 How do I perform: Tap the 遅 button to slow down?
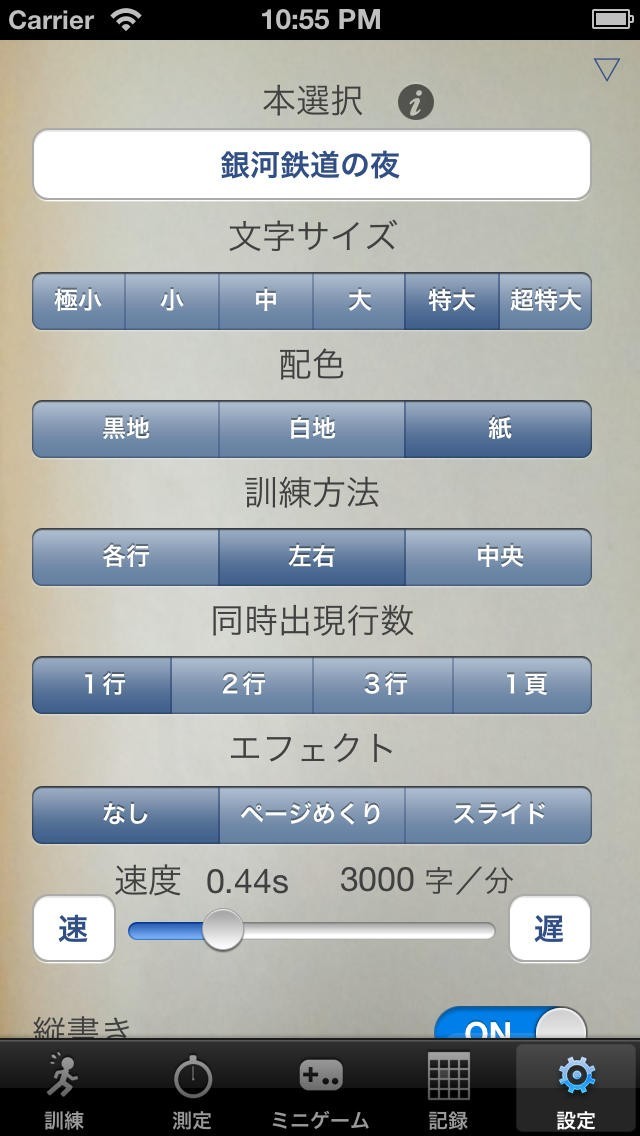pyautogui.click(x=549, y=929)
